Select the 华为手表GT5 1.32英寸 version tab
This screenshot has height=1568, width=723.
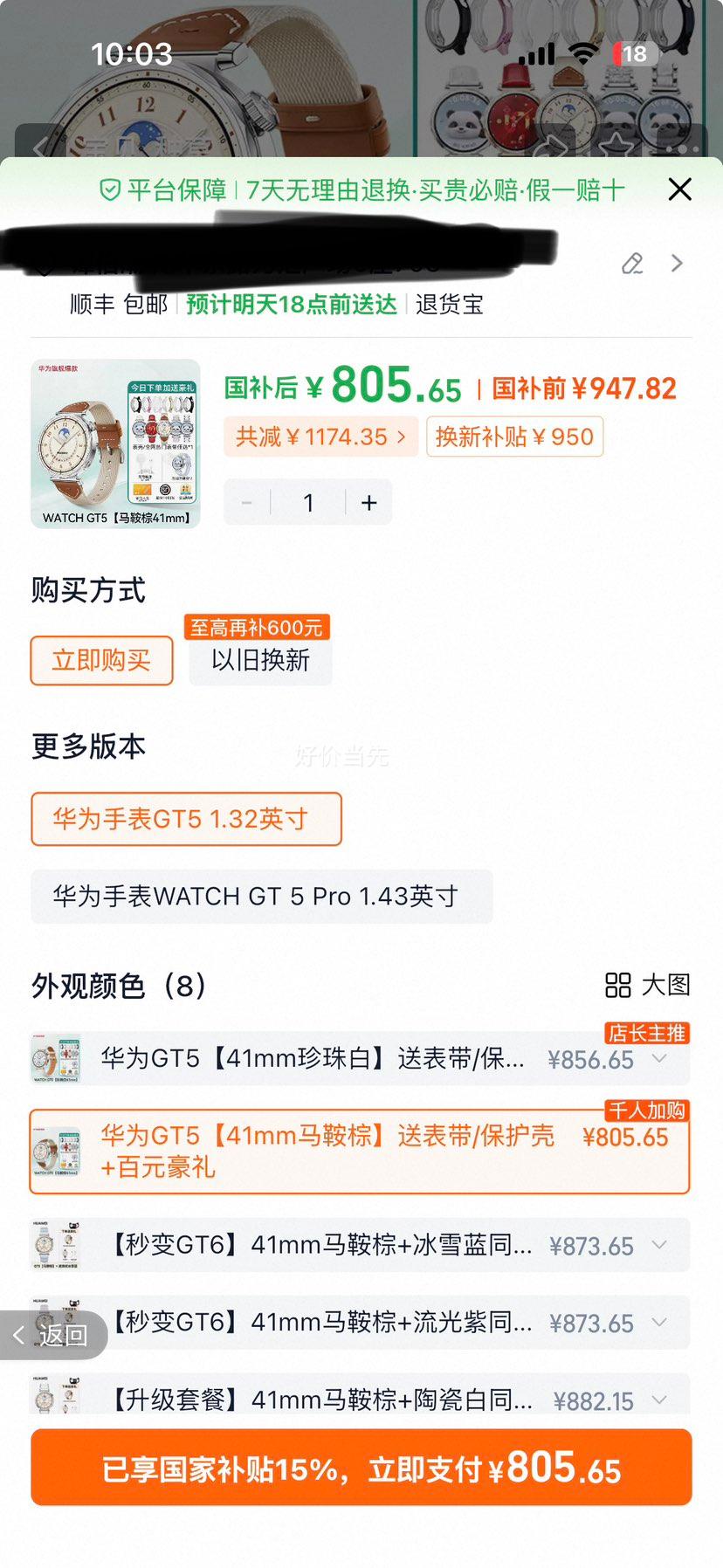coord(185,818)
